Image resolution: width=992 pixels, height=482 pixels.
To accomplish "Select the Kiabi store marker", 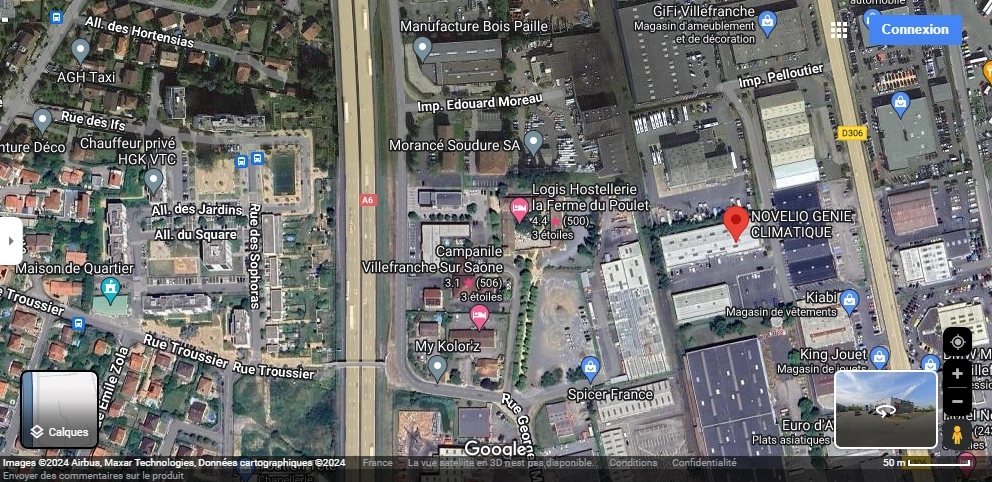I will (850, 299).
